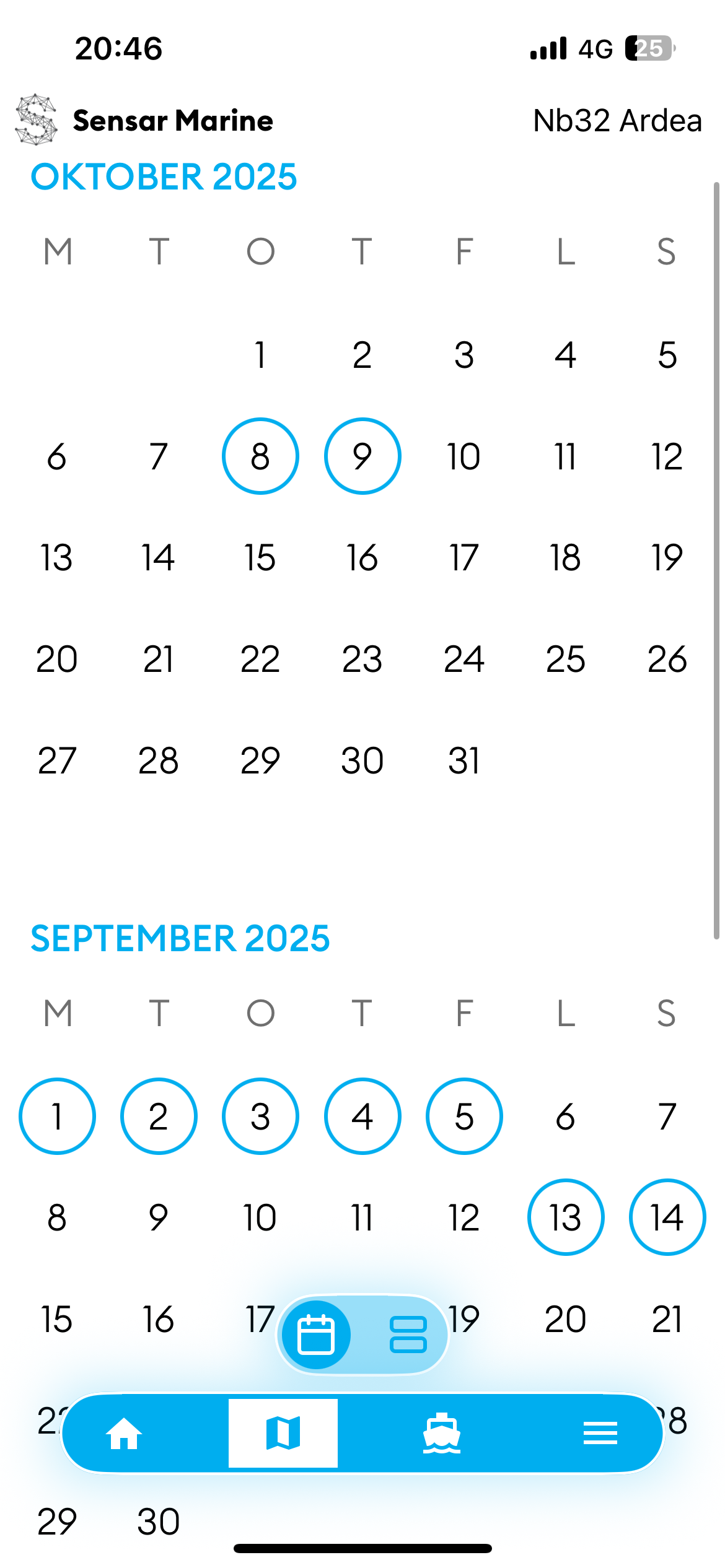This screenshot has height=1568, width=725.
Task: Open the home tab
Action: pos(124,1433)
